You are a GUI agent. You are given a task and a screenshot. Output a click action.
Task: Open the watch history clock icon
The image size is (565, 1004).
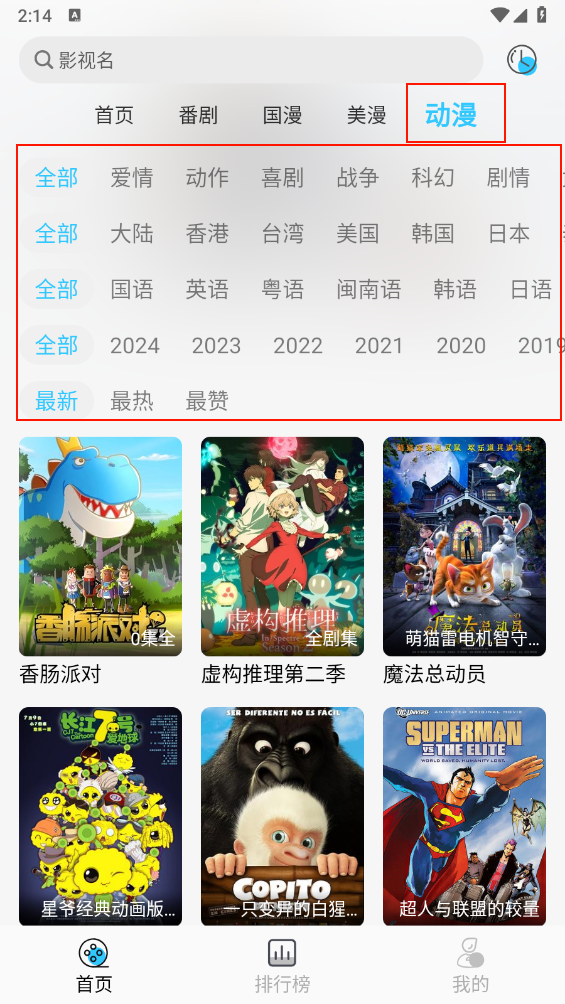521,60
